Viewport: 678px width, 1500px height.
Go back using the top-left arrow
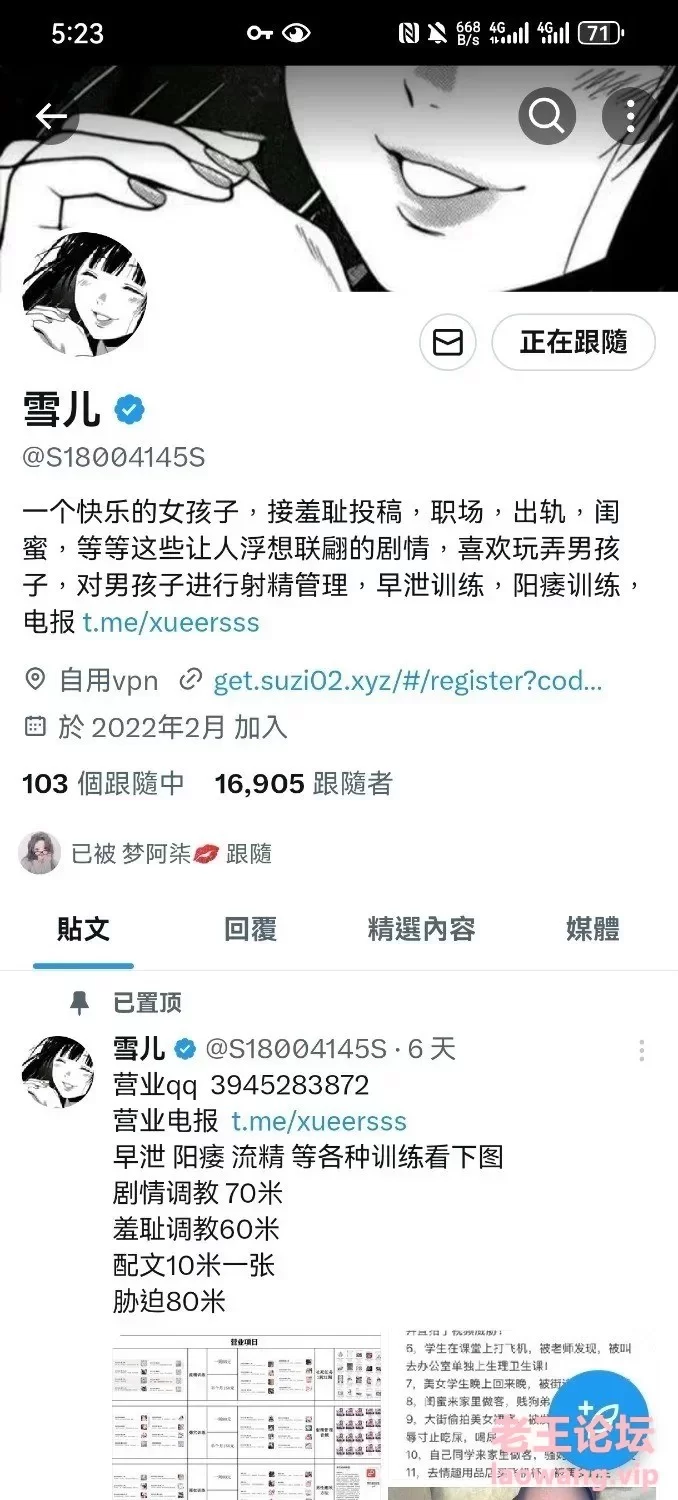tap(50, 117)
